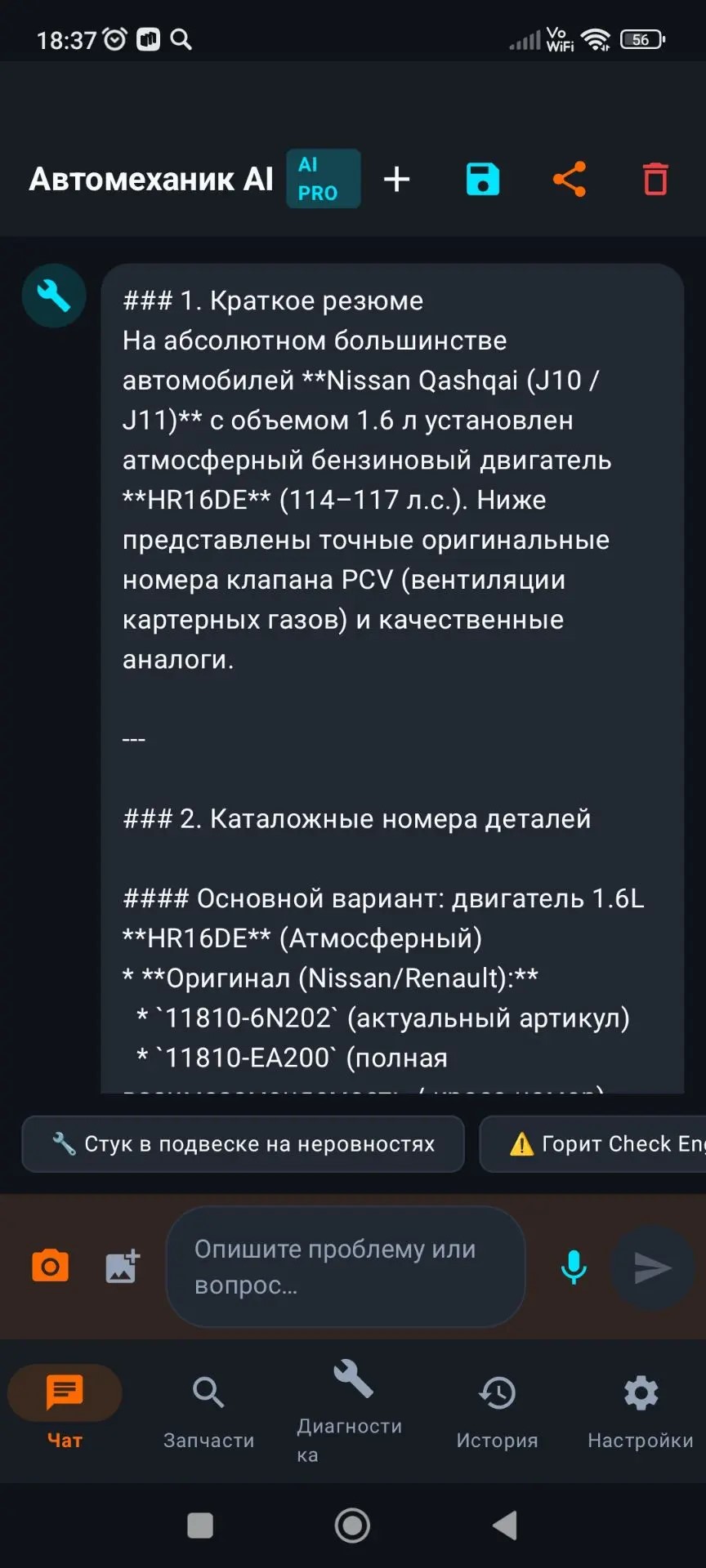This screenshot has height=1568, width=706.
Task: Send the message with arrow button
Action: (x=653, y=1267)
